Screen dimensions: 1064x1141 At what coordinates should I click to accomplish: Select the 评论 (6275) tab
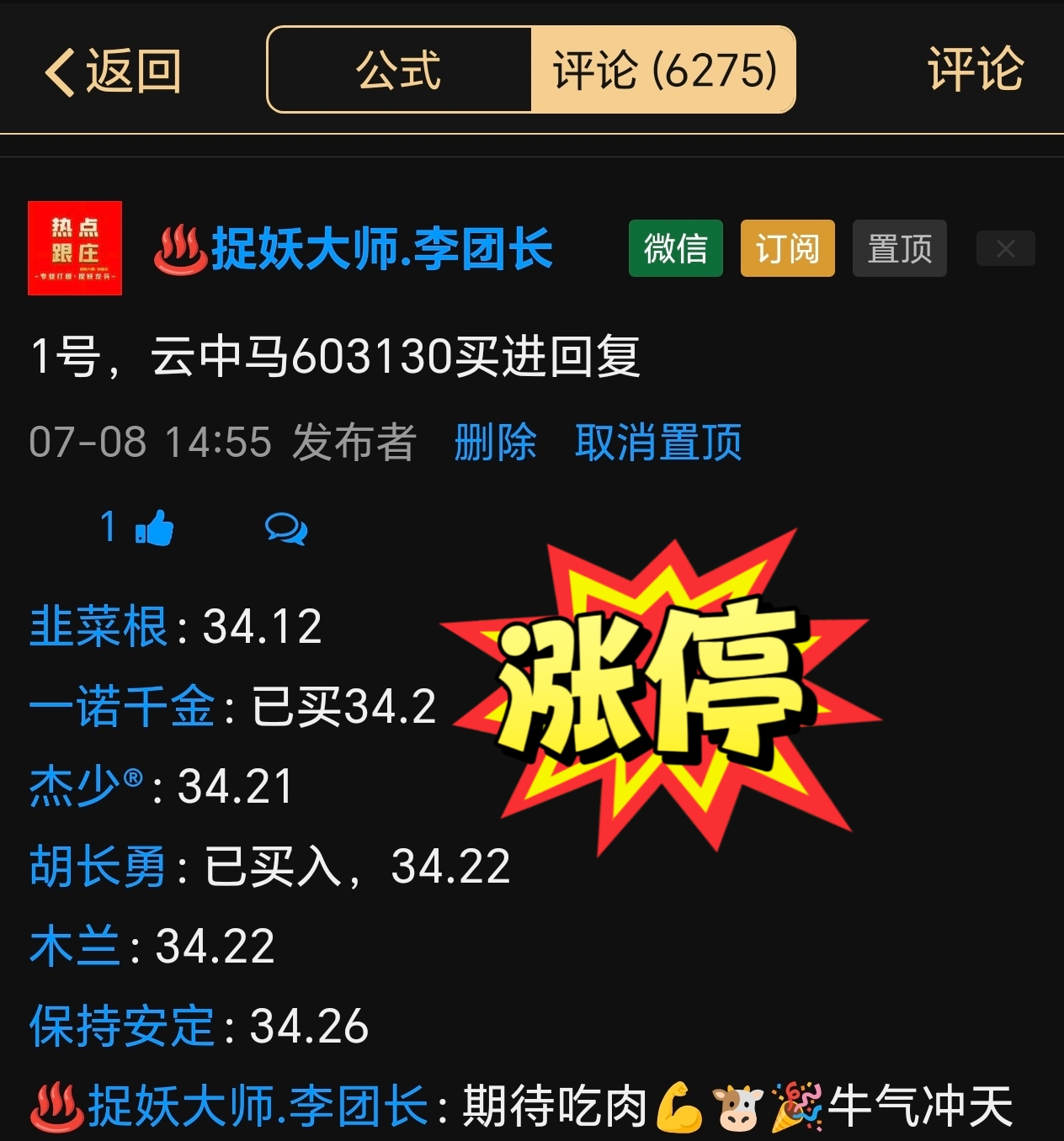tap(663, 70)
